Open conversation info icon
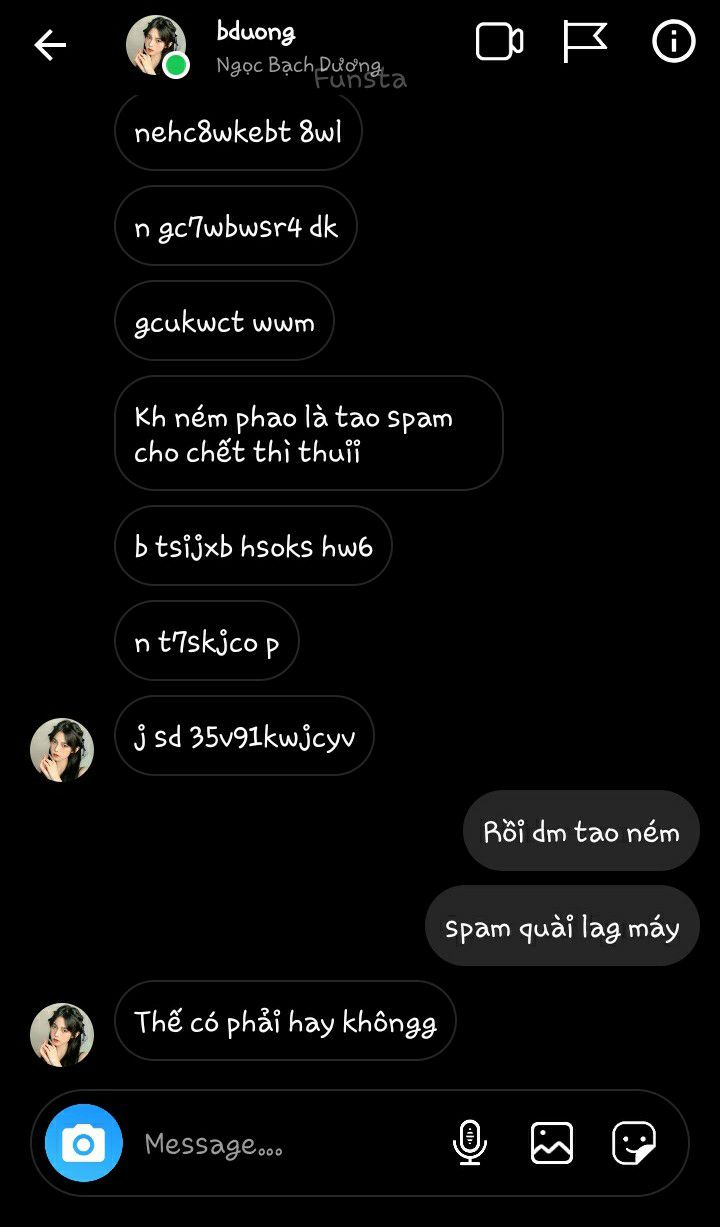The image size is (720, 1227). [673, 42]
